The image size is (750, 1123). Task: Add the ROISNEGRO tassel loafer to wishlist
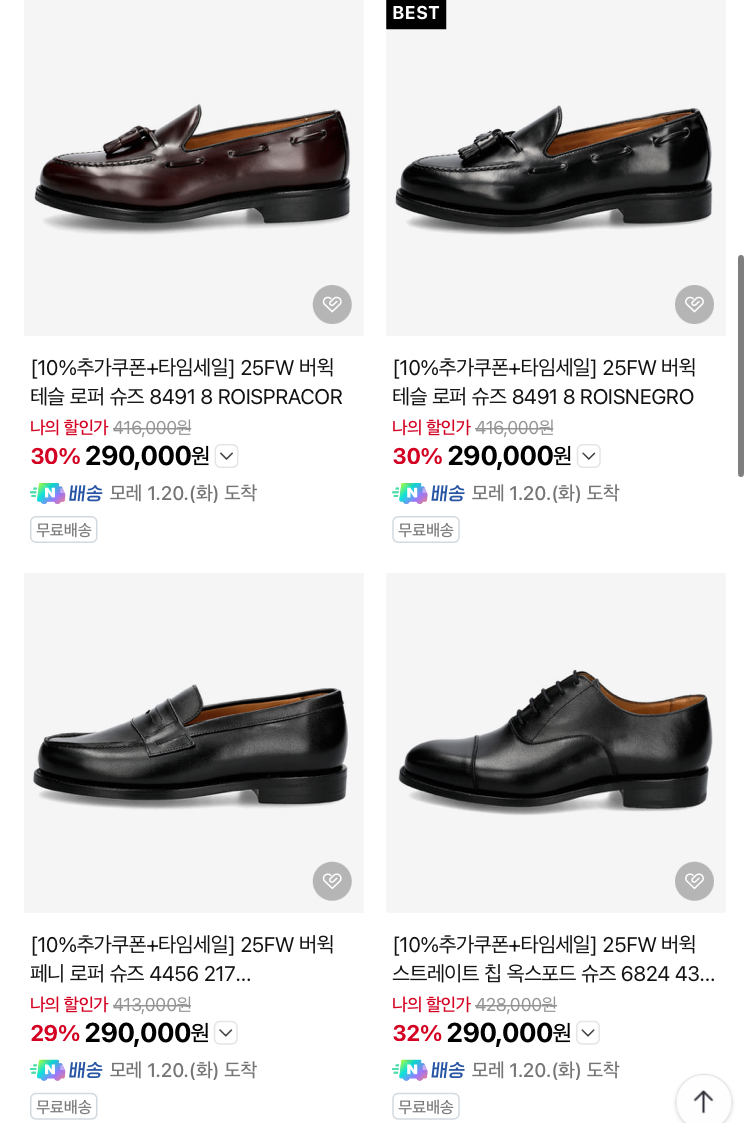tap(694, 304)
